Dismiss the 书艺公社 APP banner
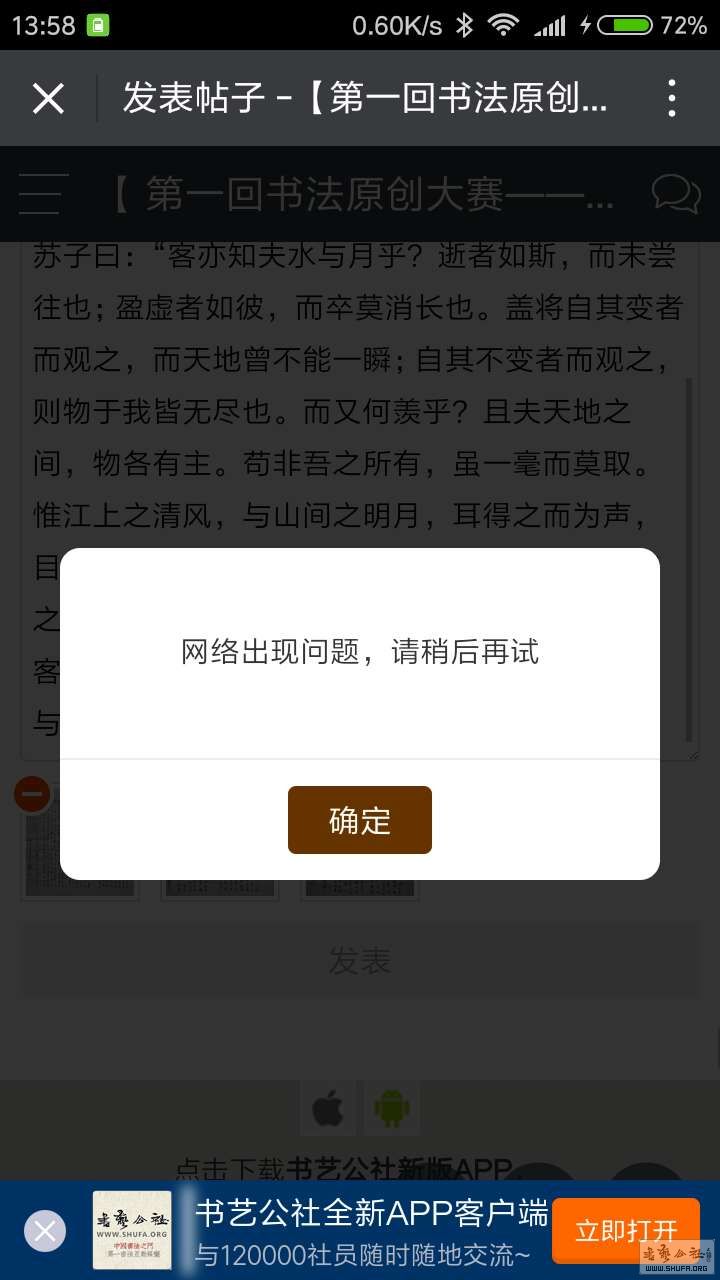The image size is (720, 1280). click(x=45, y=1231)
